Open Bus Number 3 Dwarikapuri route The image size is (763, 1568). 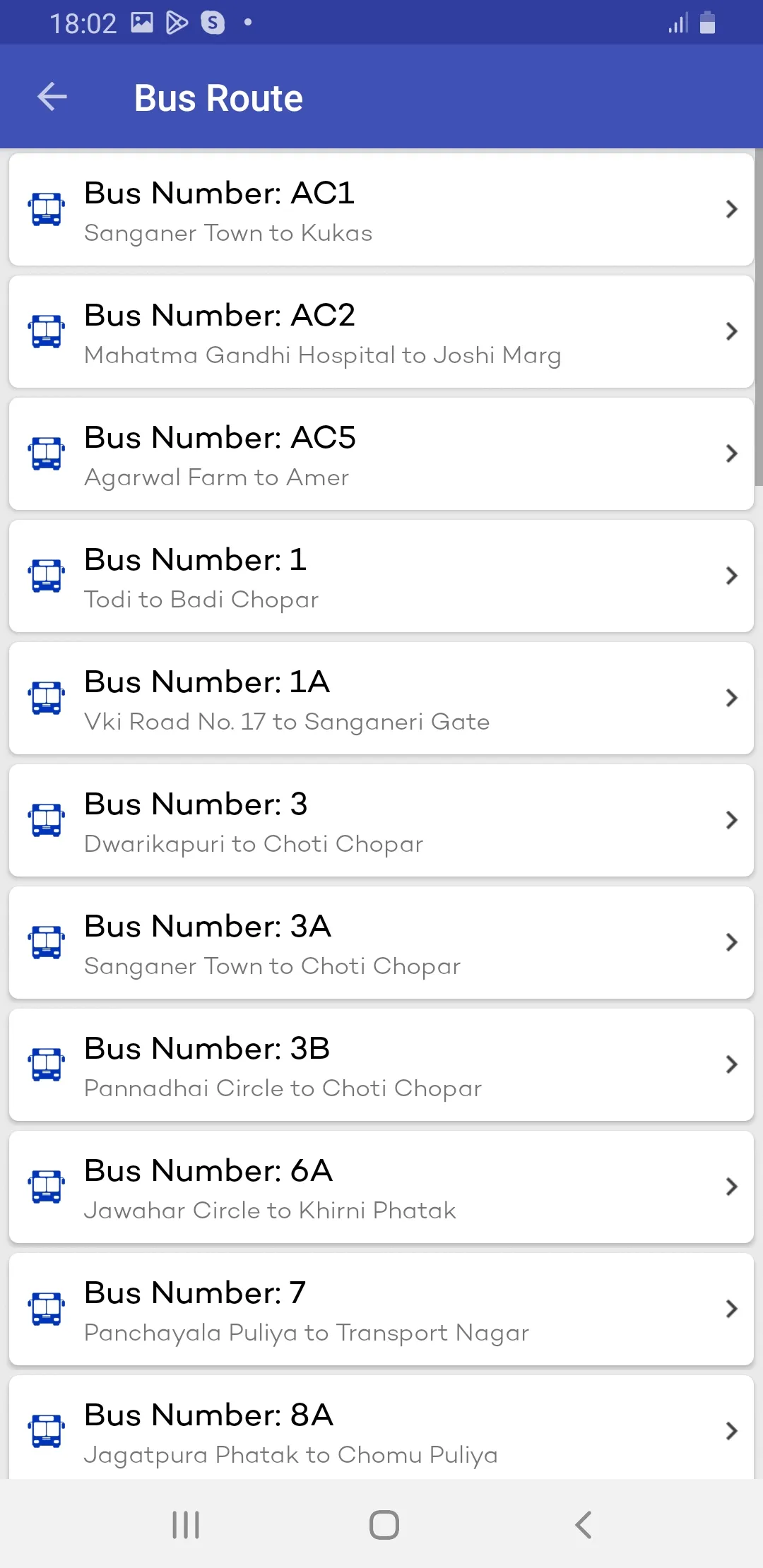point(381,821)
